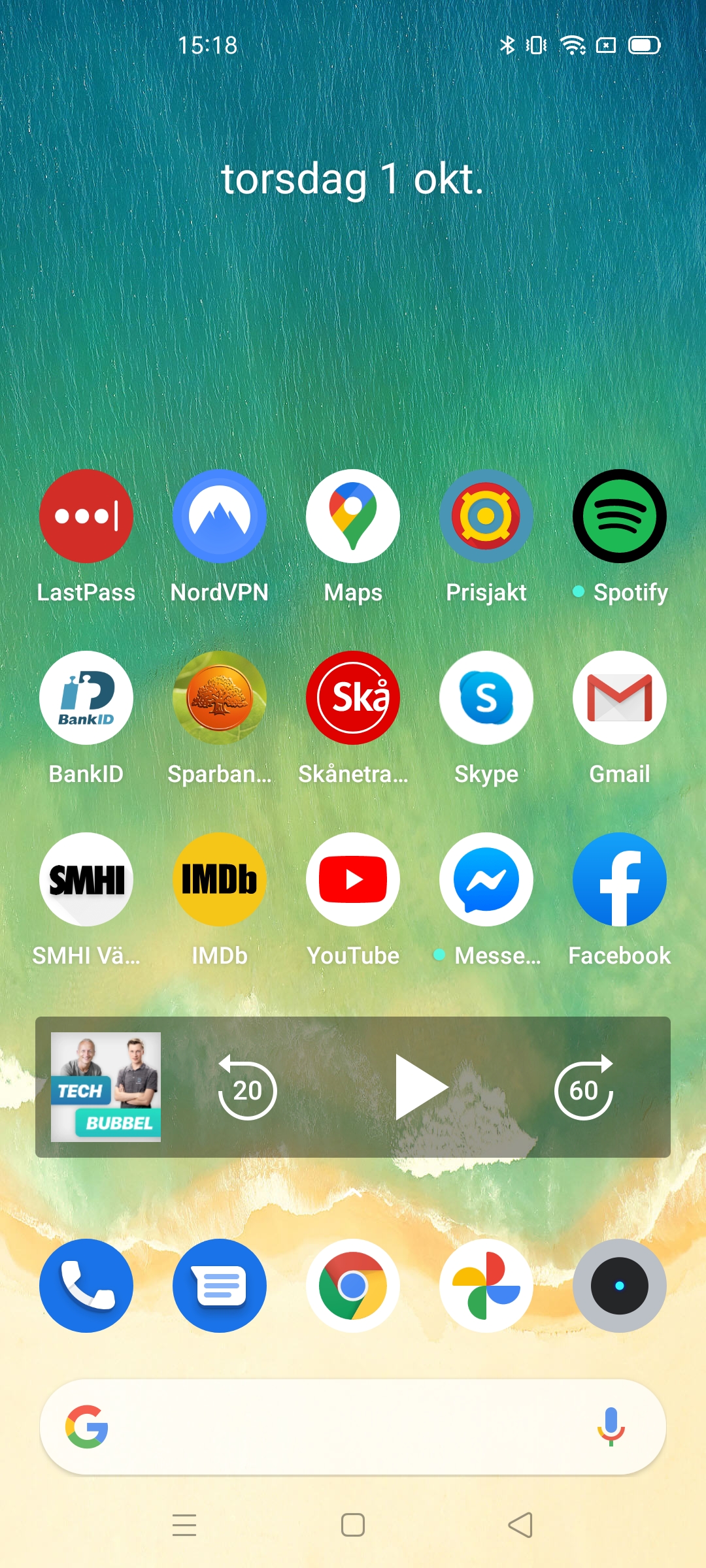
Task: Launch the IMDb app
Action: tap(220, 879)
